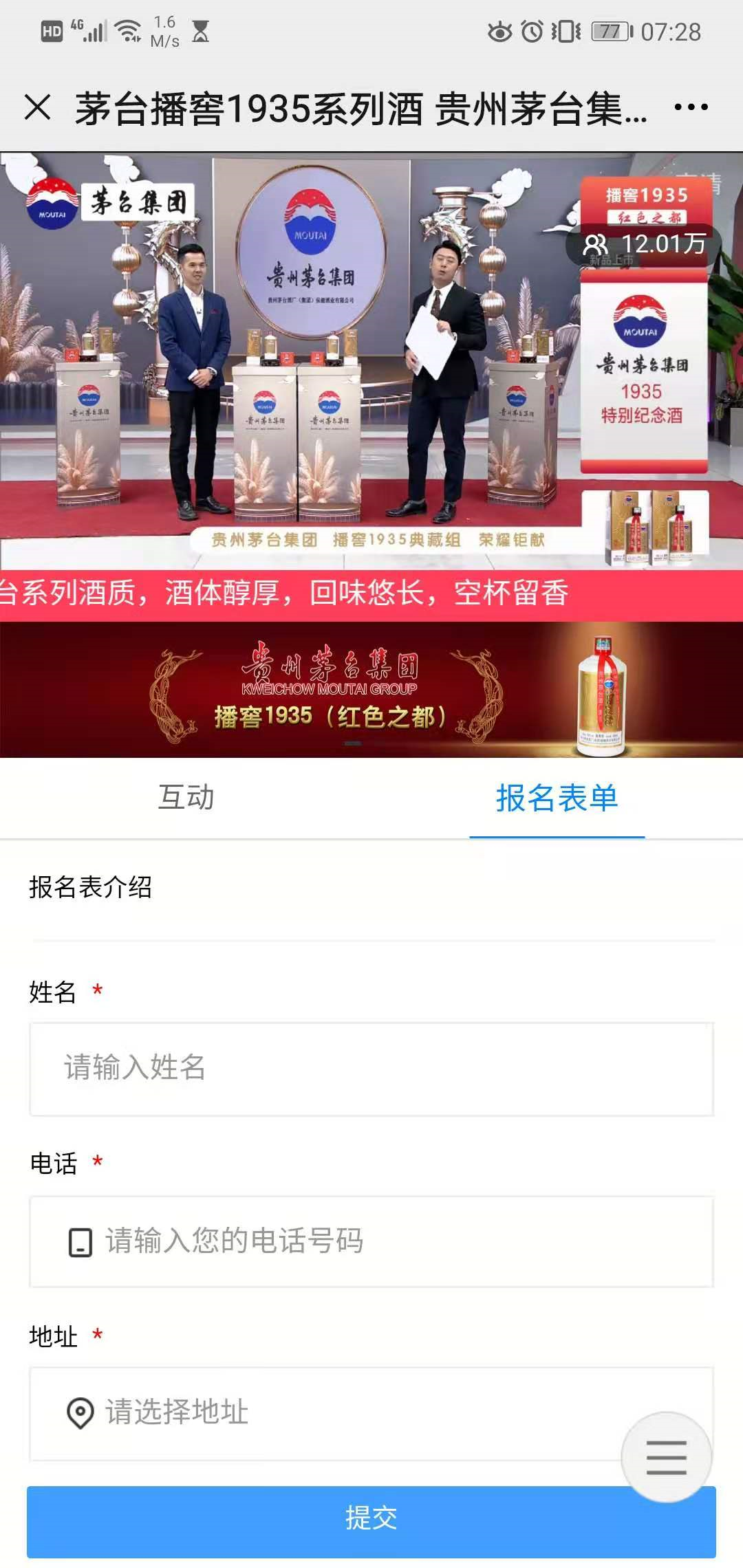Focus the 请输入您的电话号码 phone field
Image resolution: width=743 pixels, height=1568 pixels.
(x=371, y=1241)
